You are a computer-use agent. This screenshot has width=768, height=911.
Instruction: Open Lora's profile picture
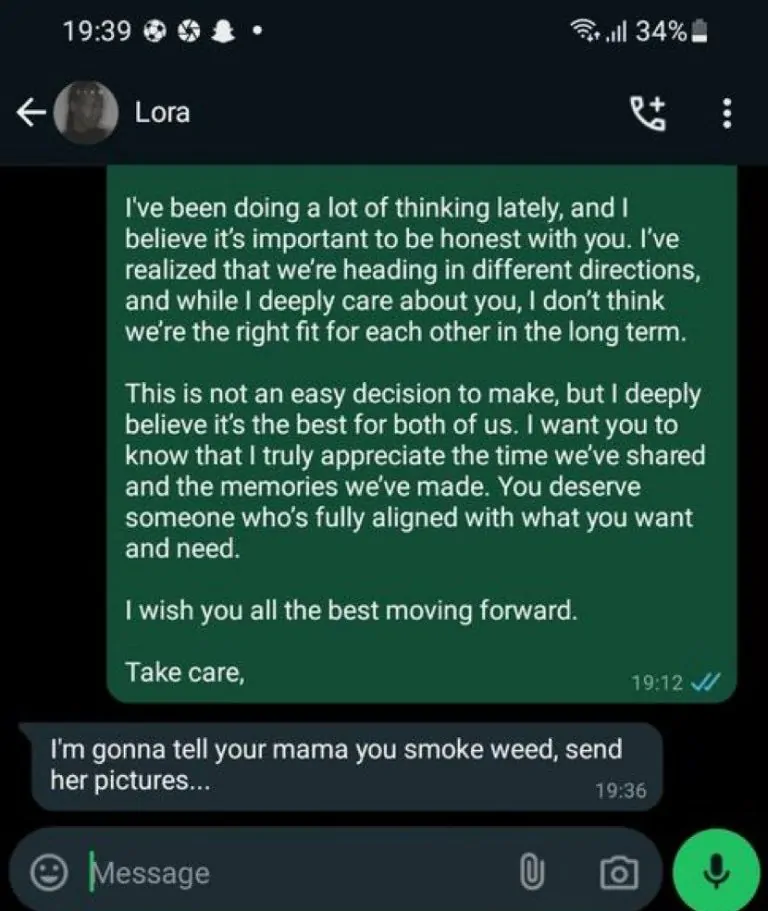pyautogui.click(x=84, y=112)
